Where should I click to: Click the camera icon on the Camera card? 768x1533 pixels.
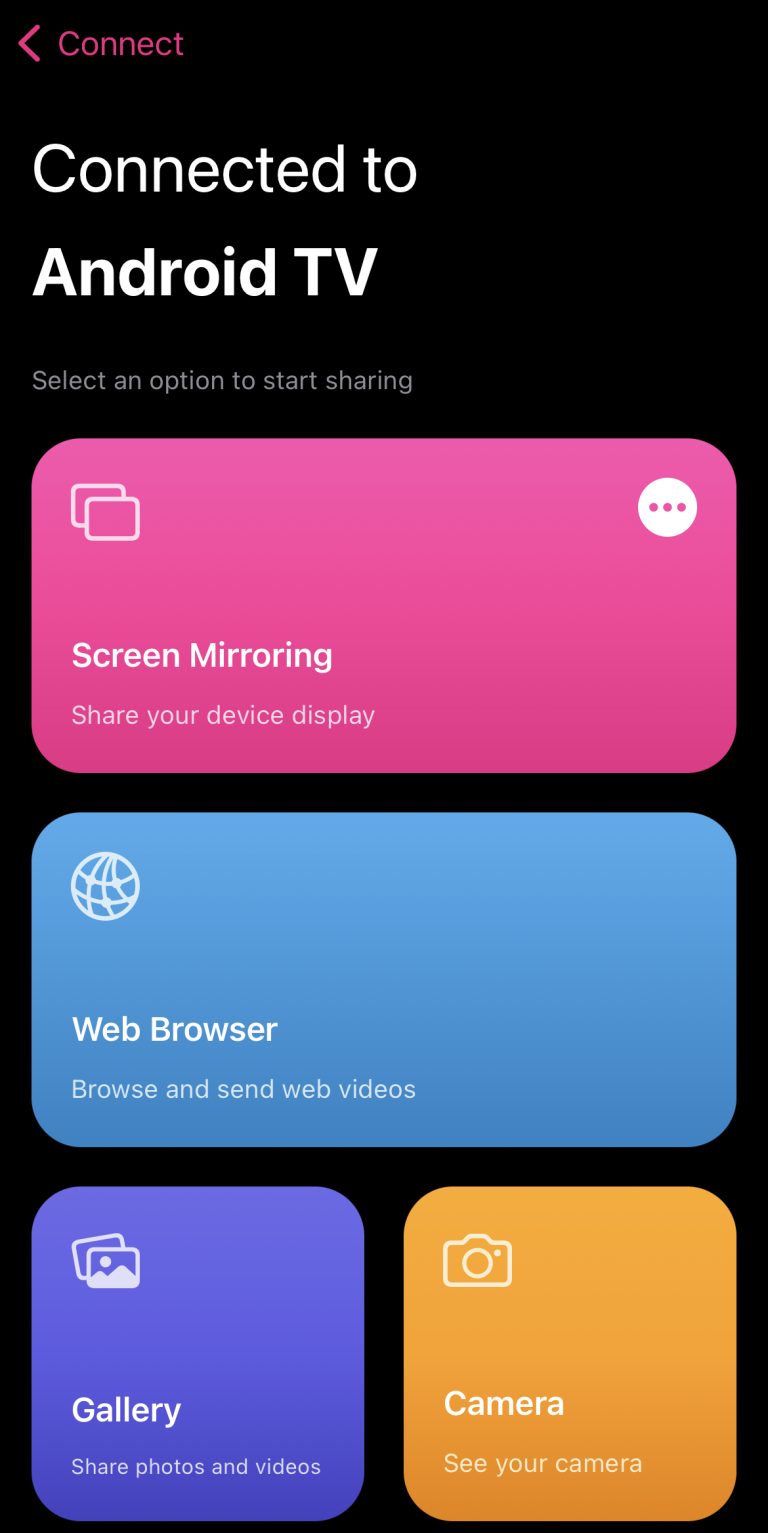tap(477, 1259)
